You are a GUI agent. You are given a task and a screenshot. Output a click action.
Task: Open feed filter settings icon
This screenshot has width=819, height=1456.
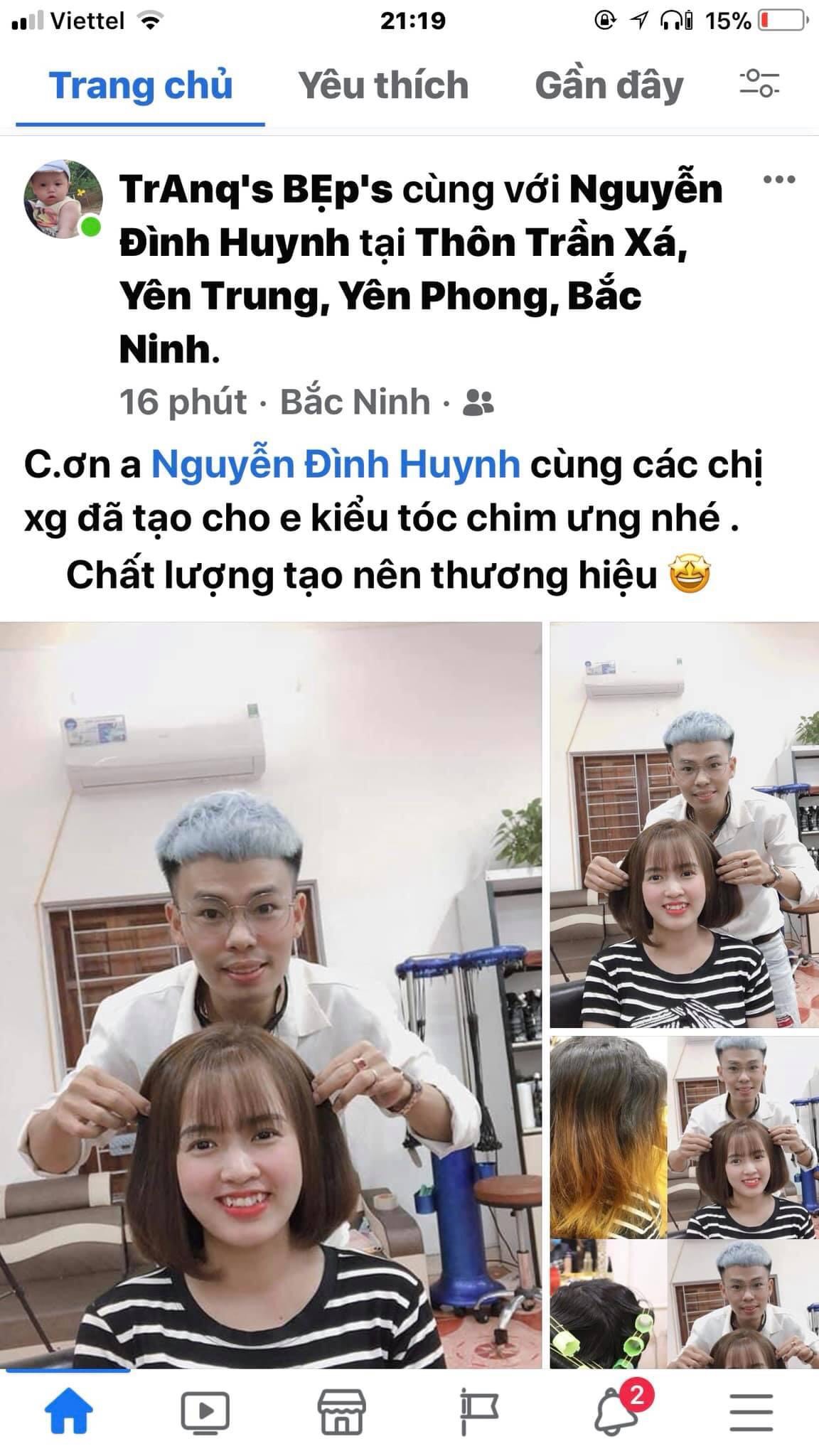tap(759, 84)
